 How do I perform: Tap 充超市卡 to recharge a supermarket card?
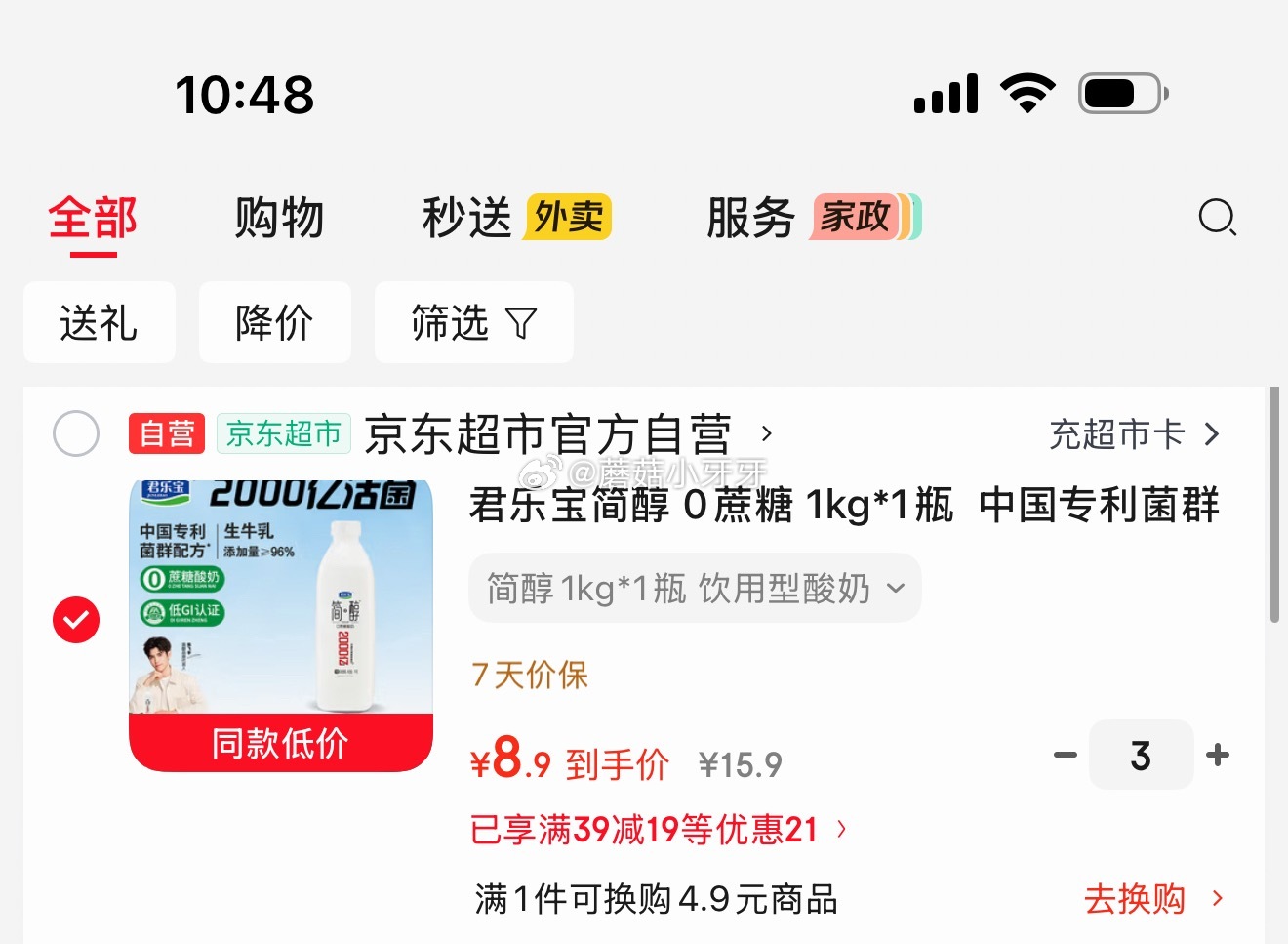[1134, 433]
